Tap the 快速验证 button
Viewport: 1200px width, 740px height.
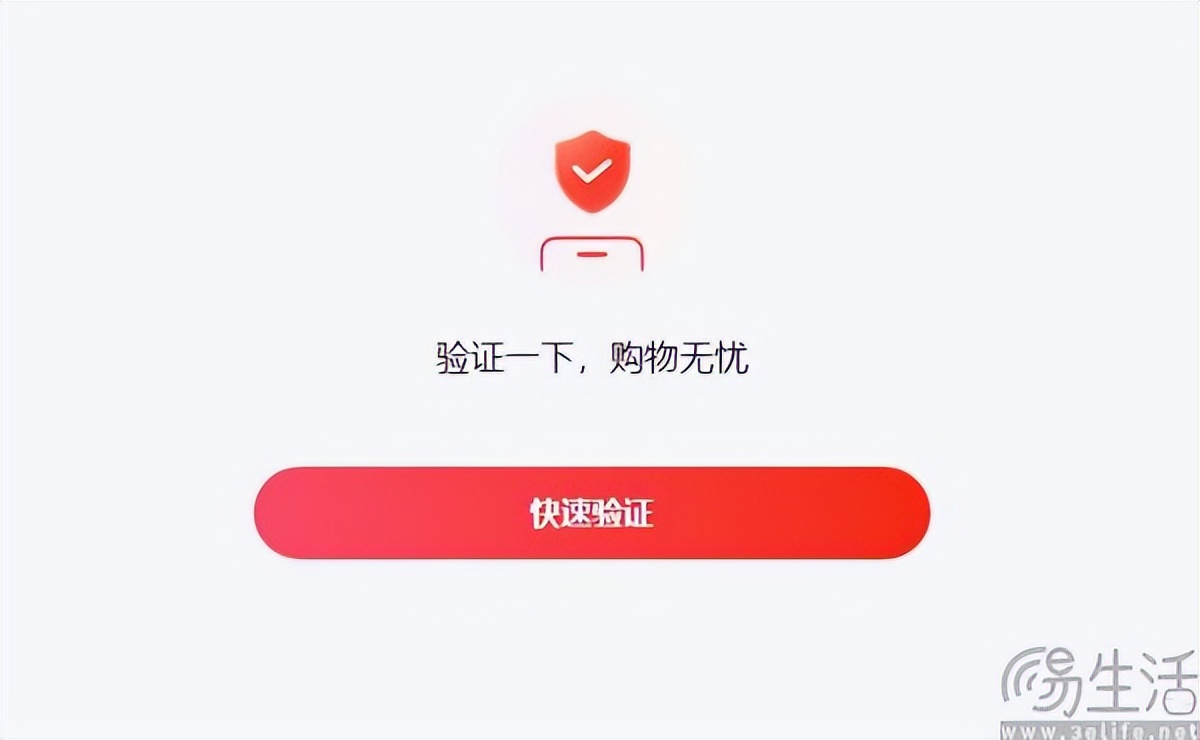click(592, 513)
